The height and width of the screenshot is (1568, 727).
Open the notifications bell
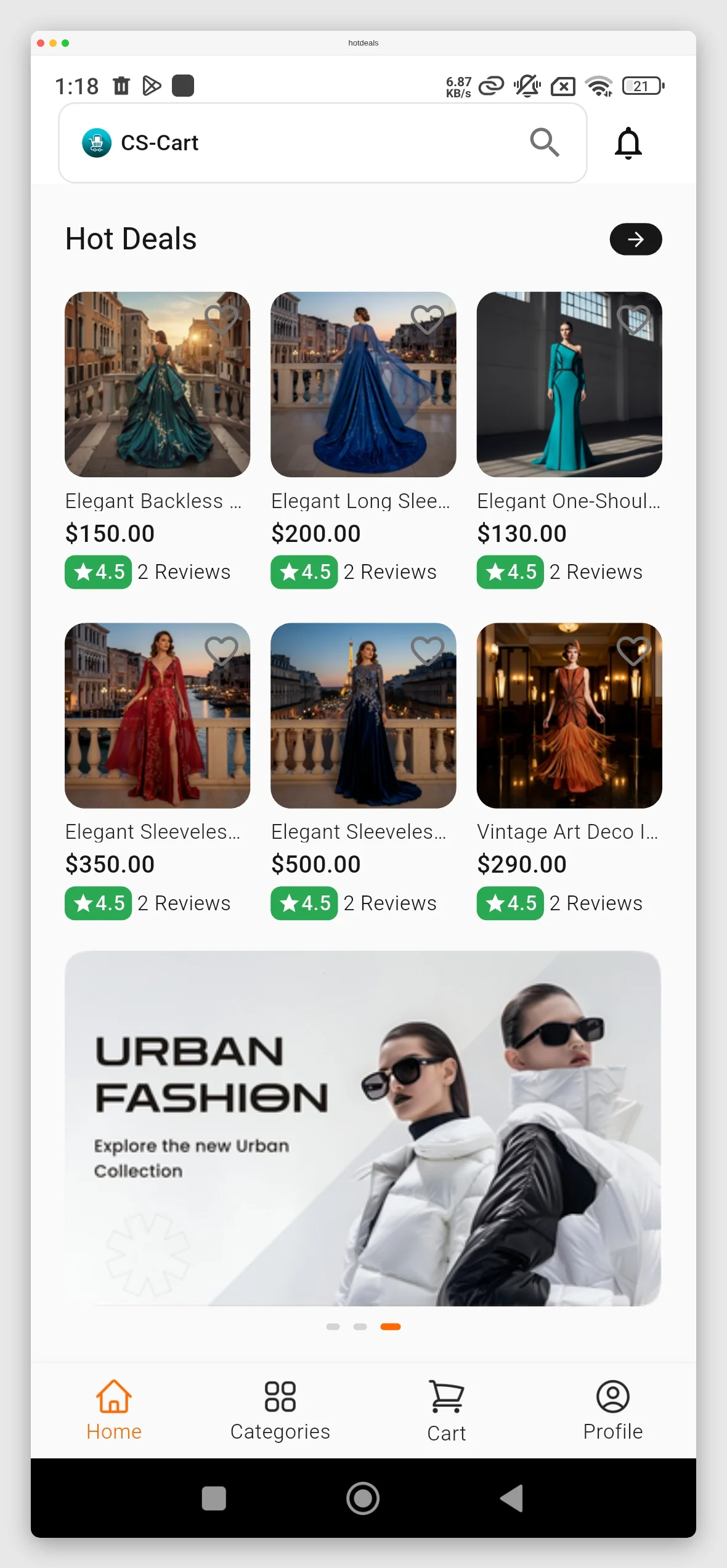[629, 142]
